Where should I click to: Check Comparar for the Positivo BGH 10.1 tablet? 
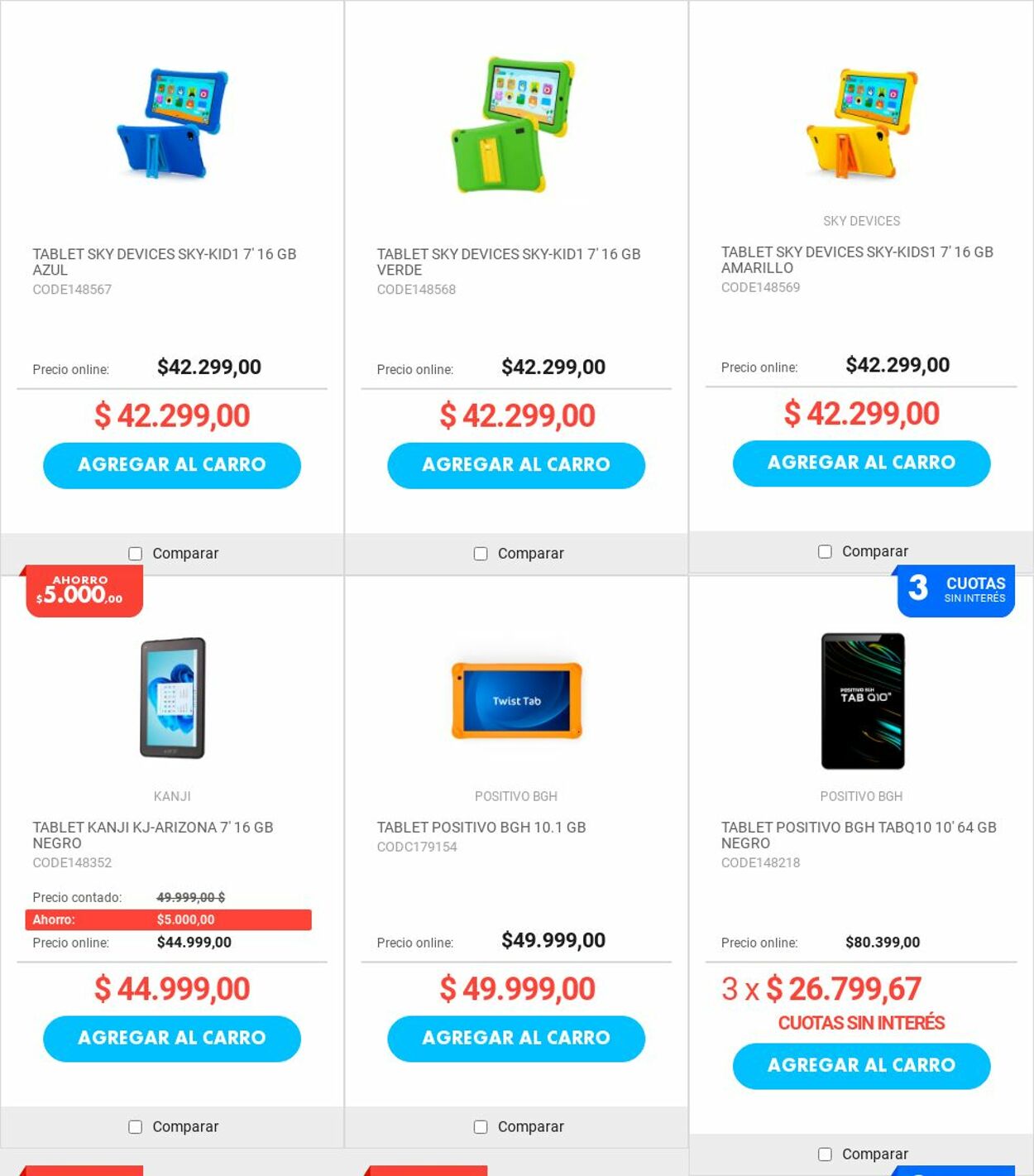[x=481, y=1127]
